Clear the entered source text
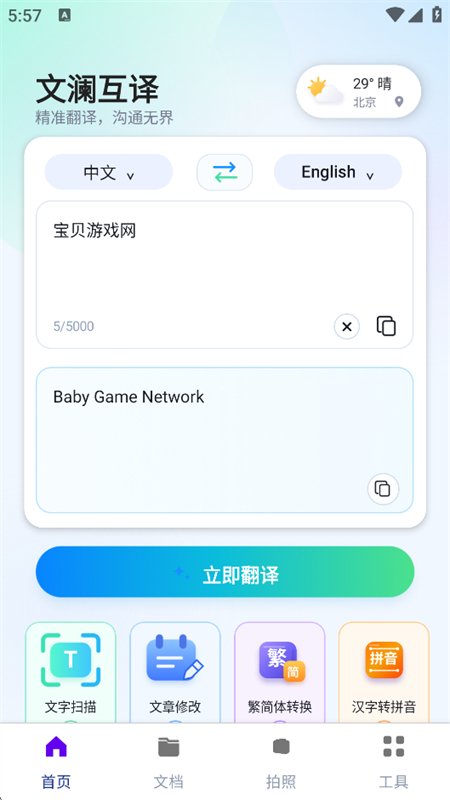Image resolution: width=450 pixels, height=800 pixels. [x=347, y=327]
